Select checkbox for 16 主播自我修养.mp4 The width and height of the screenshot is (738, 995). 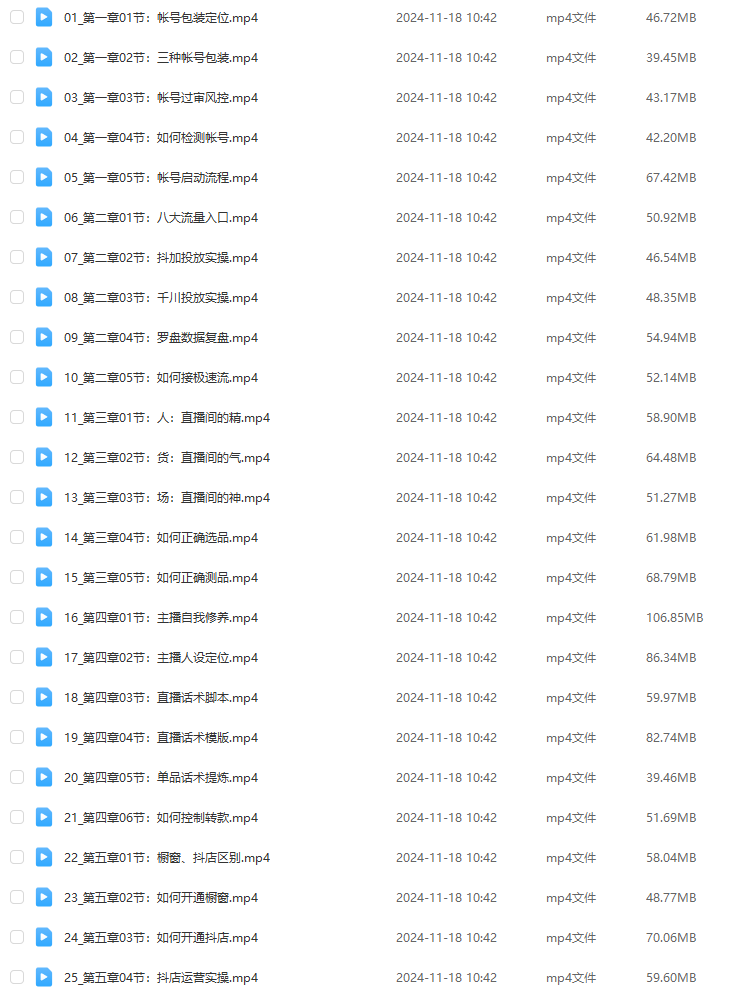pyautogui.click(x=17, y=617)
